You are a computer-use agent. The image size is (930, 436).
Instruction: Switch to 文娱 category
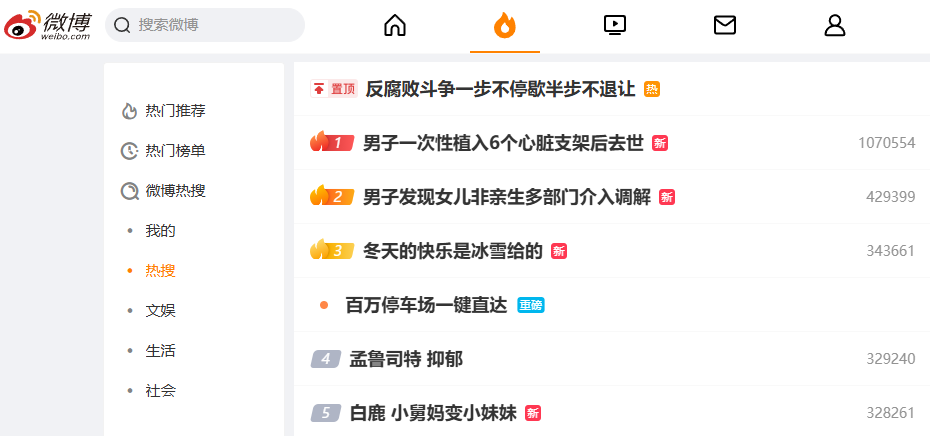tap(160, 311)
